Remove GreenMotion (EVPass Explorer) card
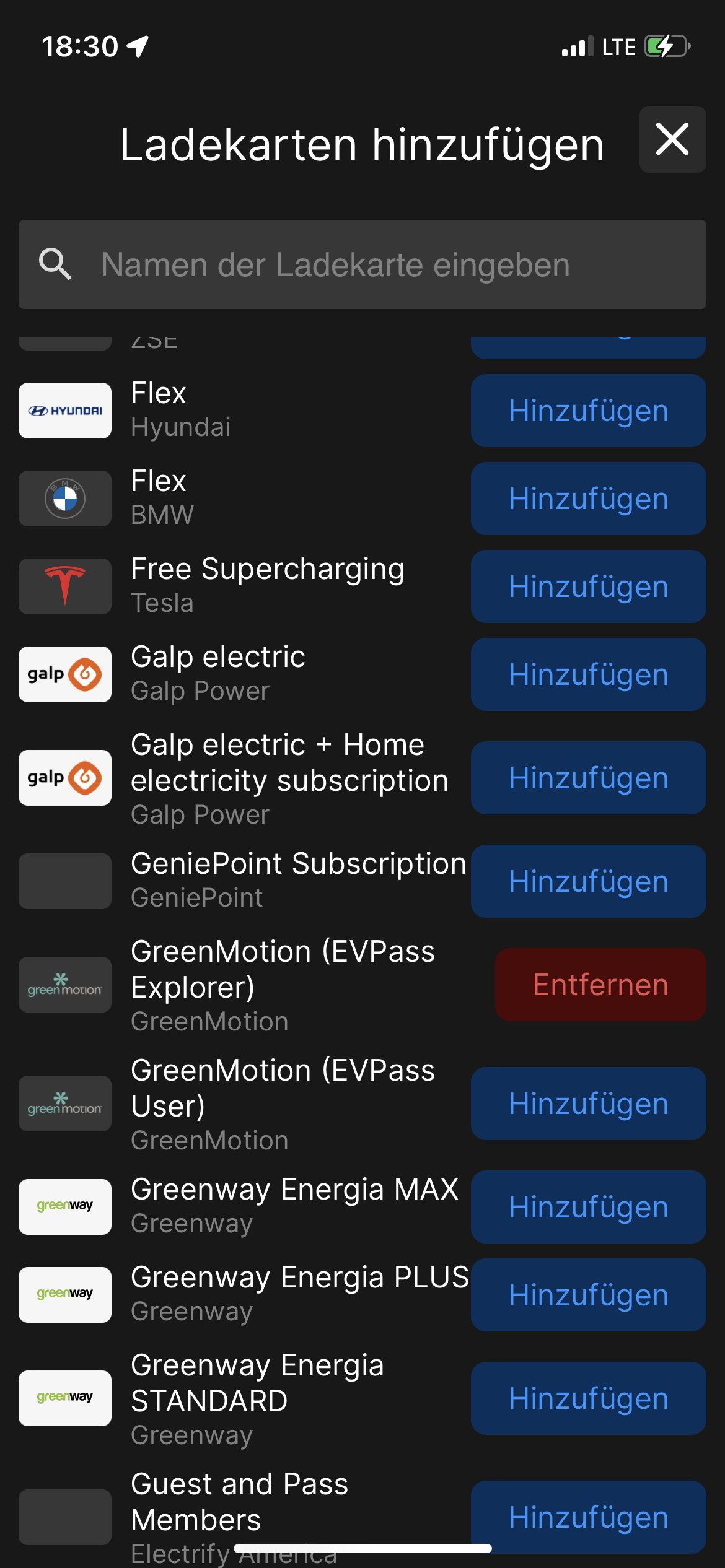 click(x=600, y=985)
